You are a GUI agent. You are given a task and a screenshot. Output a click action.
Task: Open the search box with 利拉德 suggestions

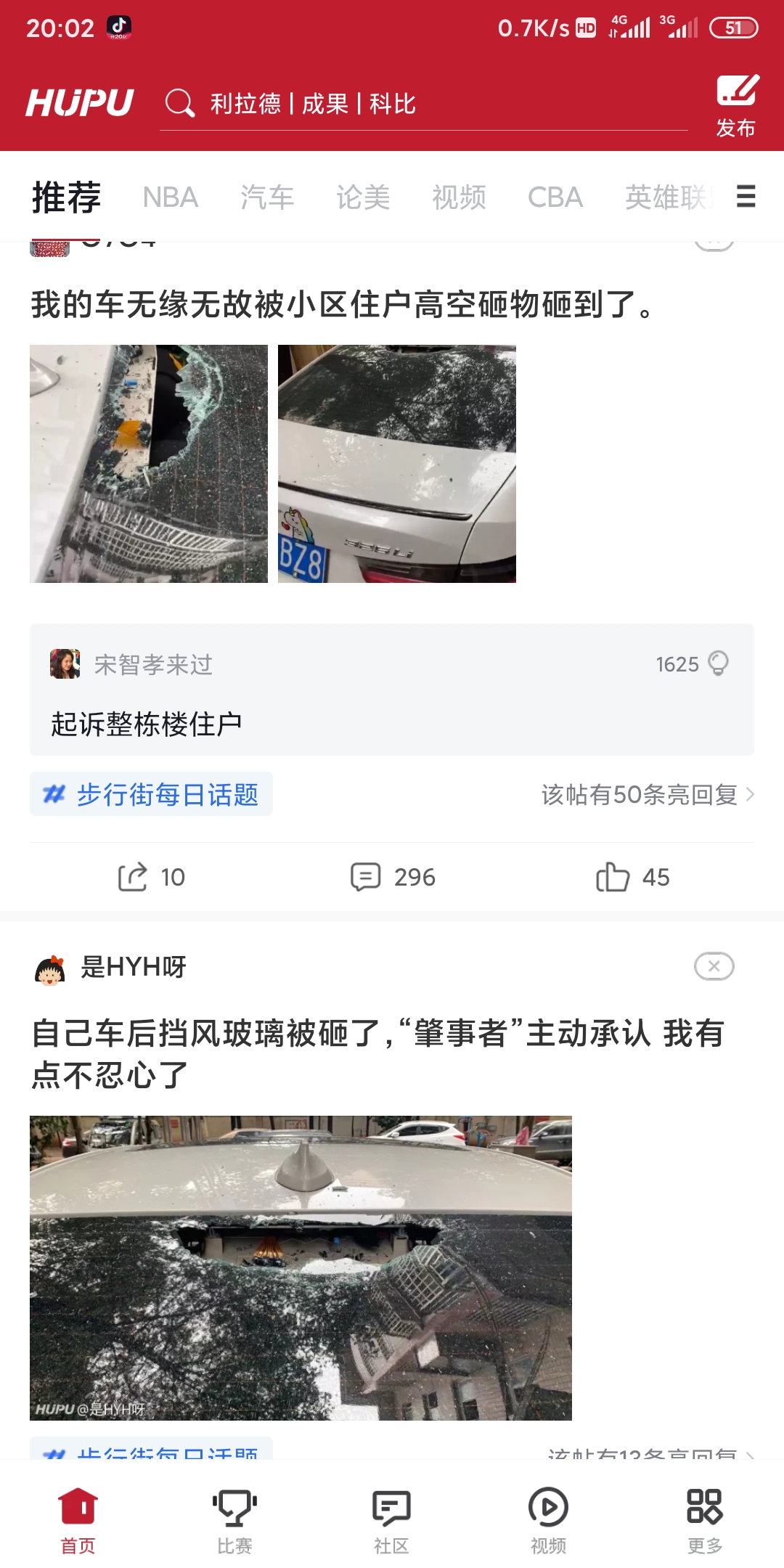click(424, 104)
